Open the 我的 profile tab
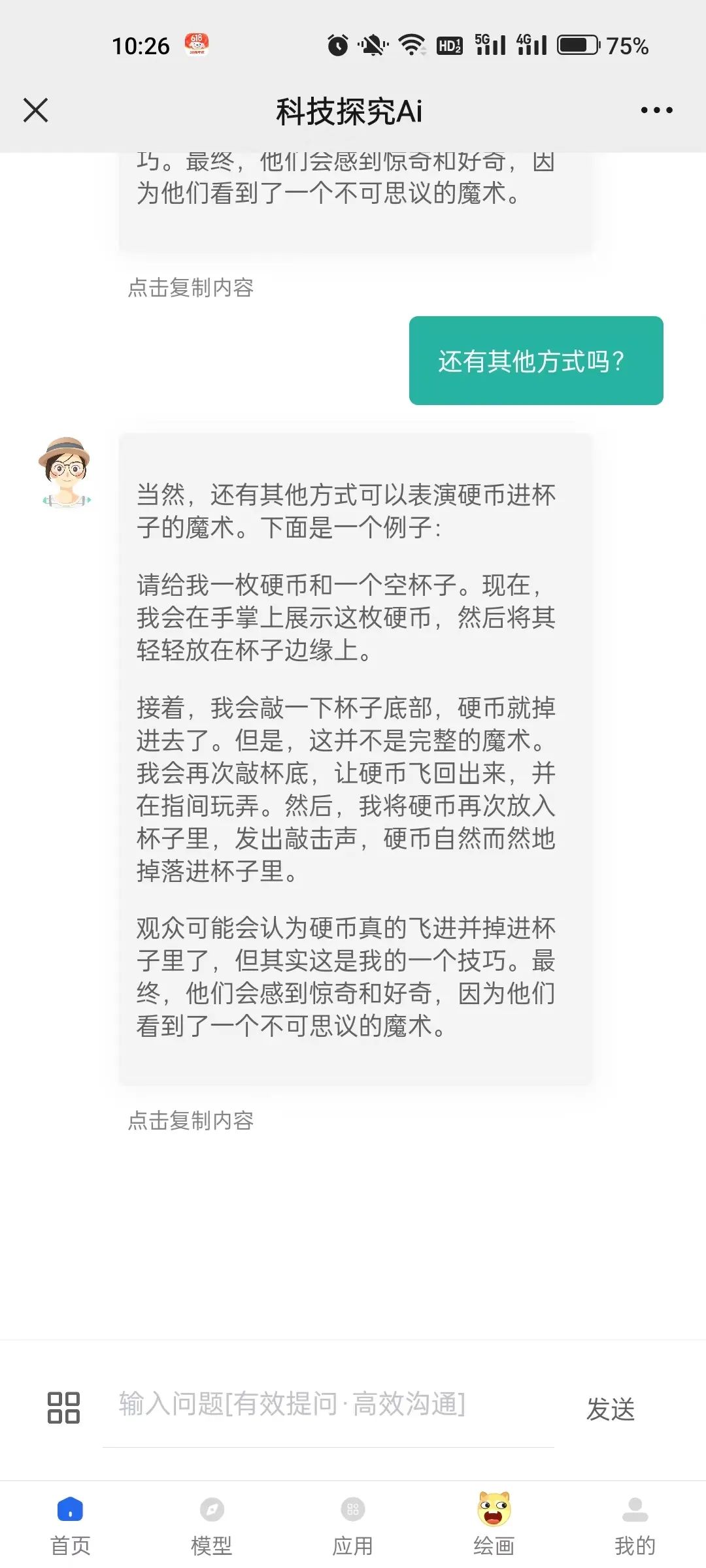The width and height of the screenshot is (706, 1568). pos(635,1525)
